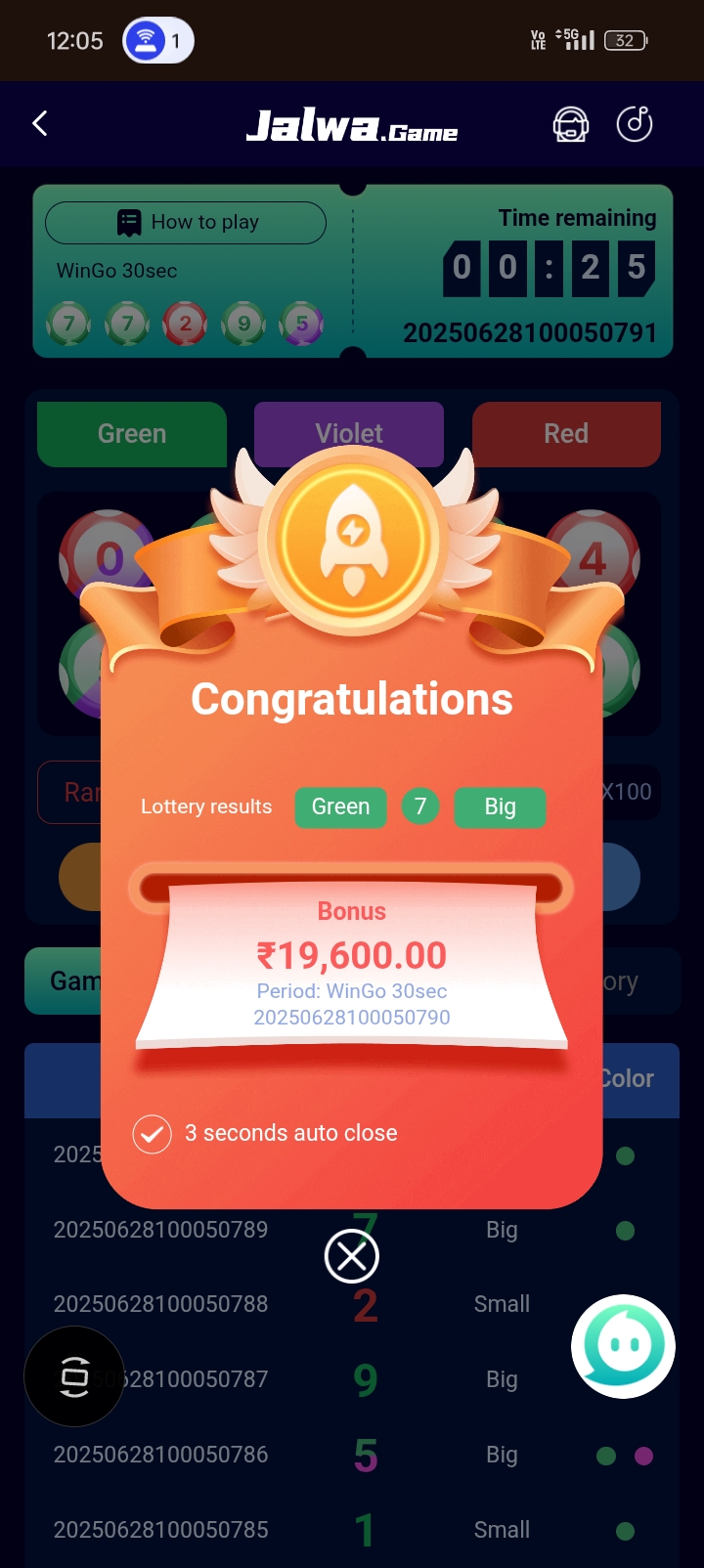
Task: Open customer support headset icon
Action: [571, 124]
